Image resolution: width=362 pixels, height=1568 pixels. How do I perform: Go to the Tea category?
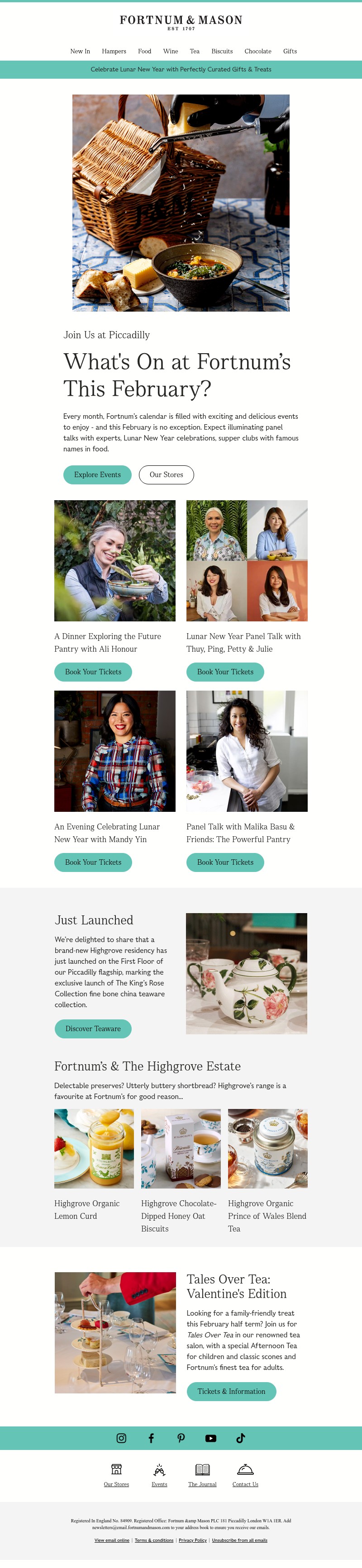pos(195,51)
